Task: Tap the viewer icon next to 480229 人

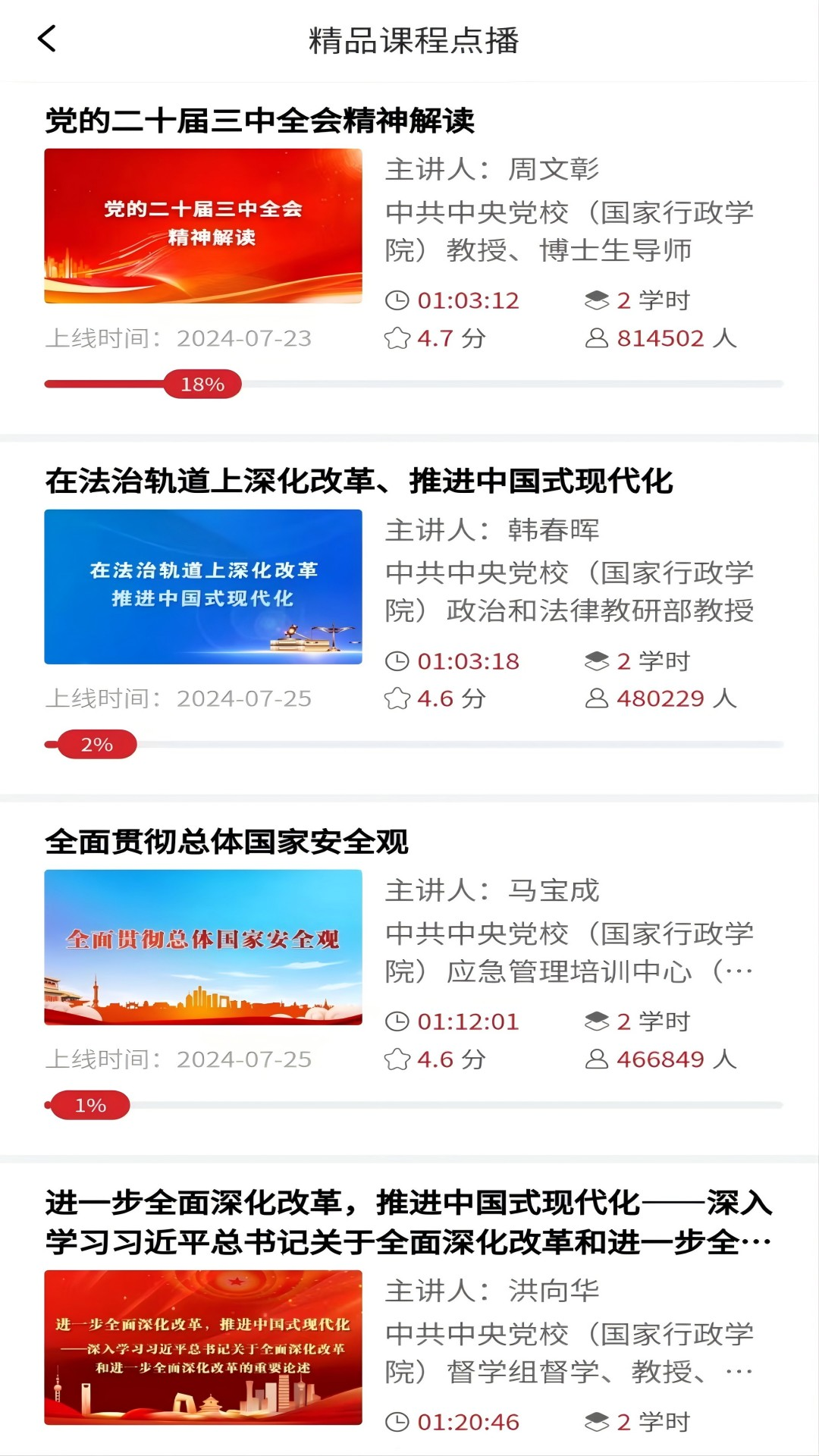Action: pyautogui.click(x=598, y=698)
